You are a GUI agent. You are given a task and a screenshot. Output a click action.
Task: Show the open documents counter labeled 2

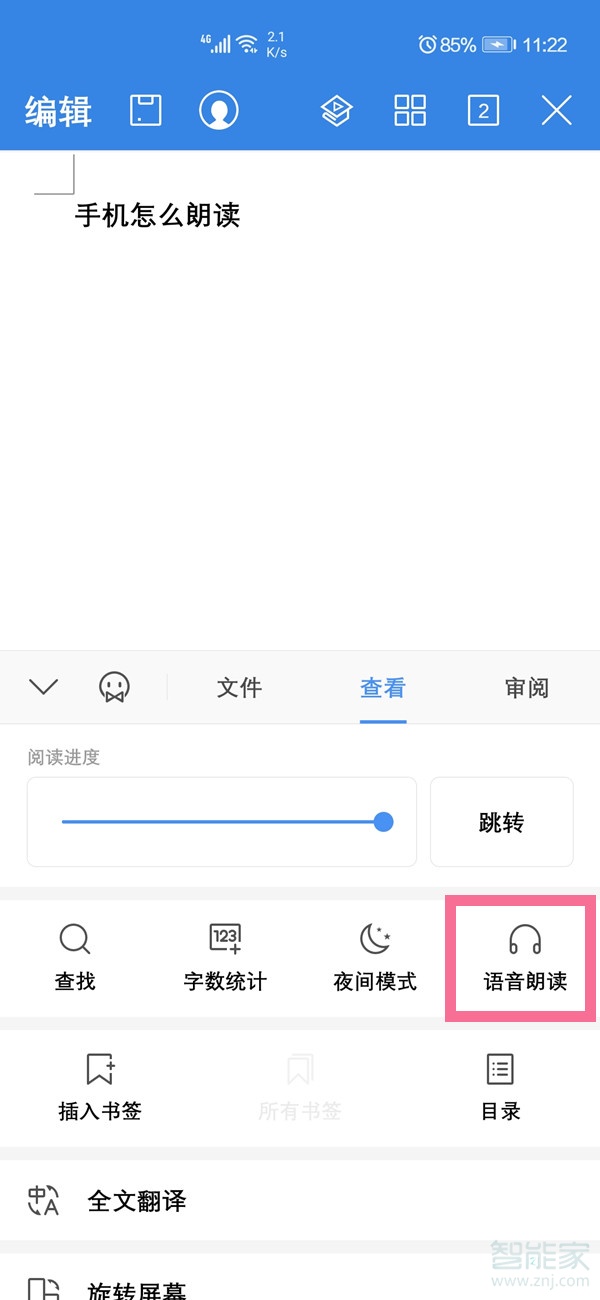point(483,110)
